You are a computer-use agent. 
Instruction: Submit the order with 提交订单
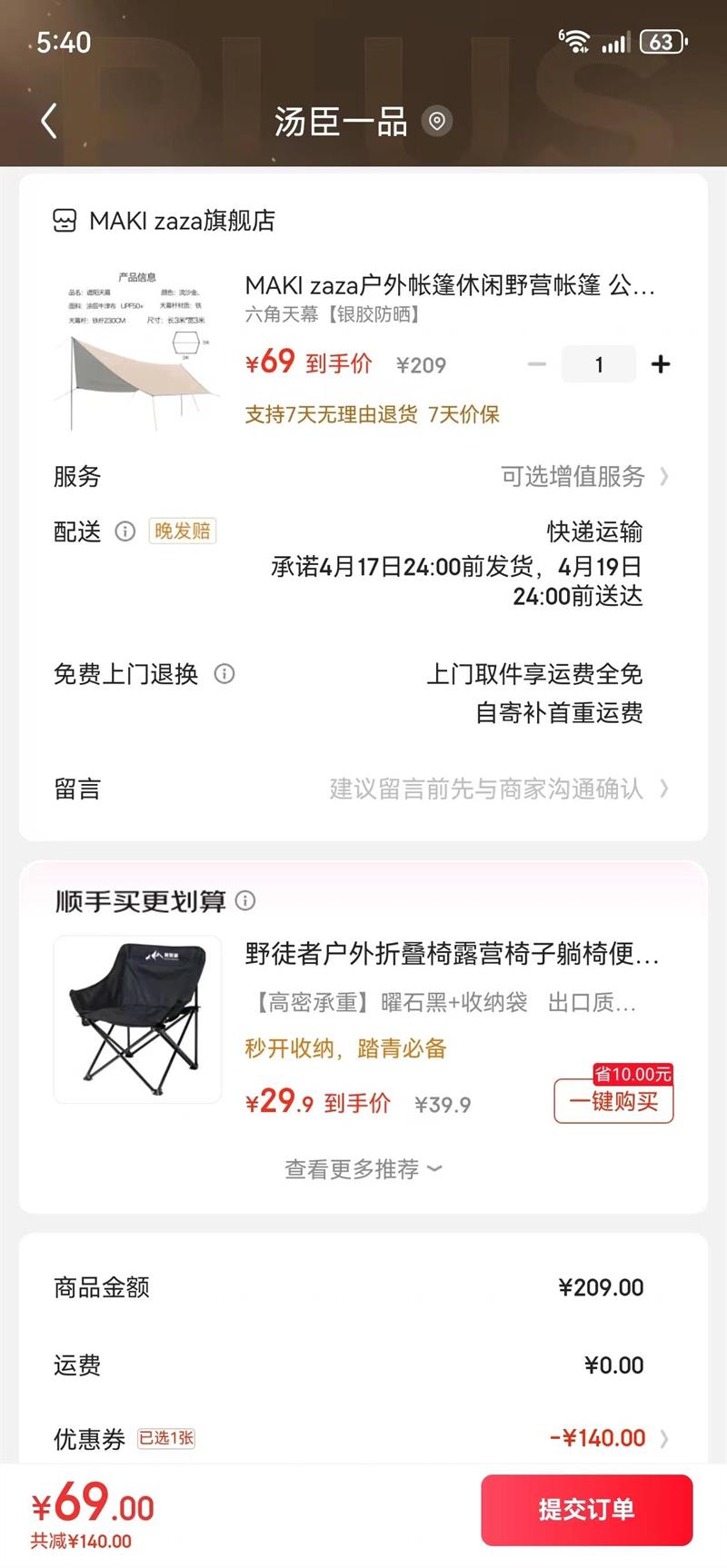click(586, 1510)
